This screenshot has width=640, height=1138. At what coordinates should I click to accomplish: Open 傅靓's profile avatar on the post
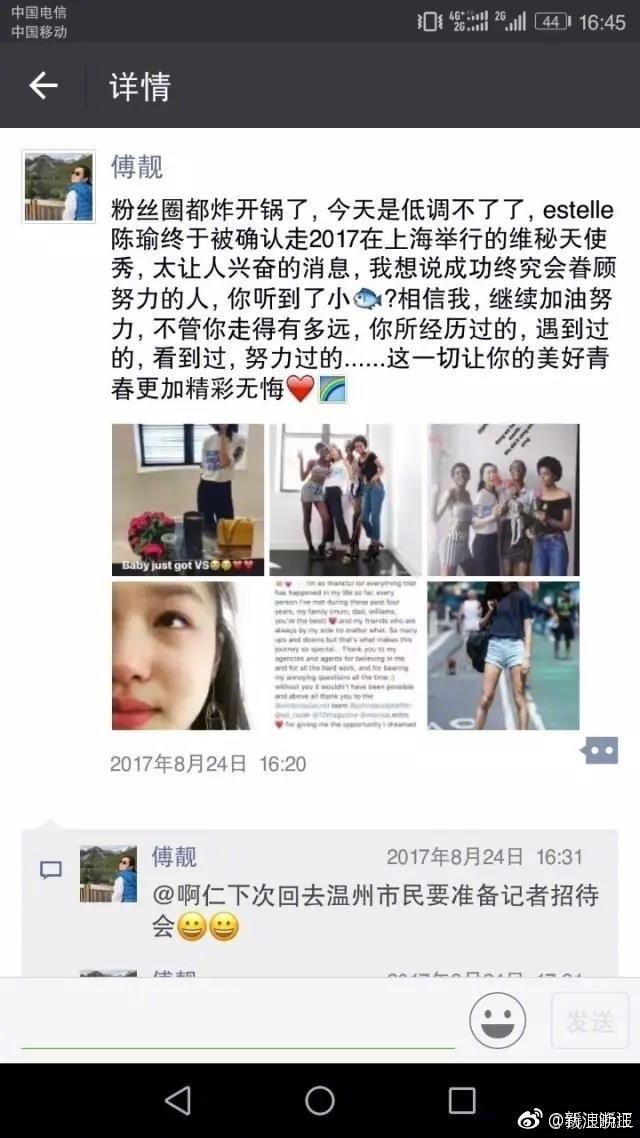click(59, 187)
